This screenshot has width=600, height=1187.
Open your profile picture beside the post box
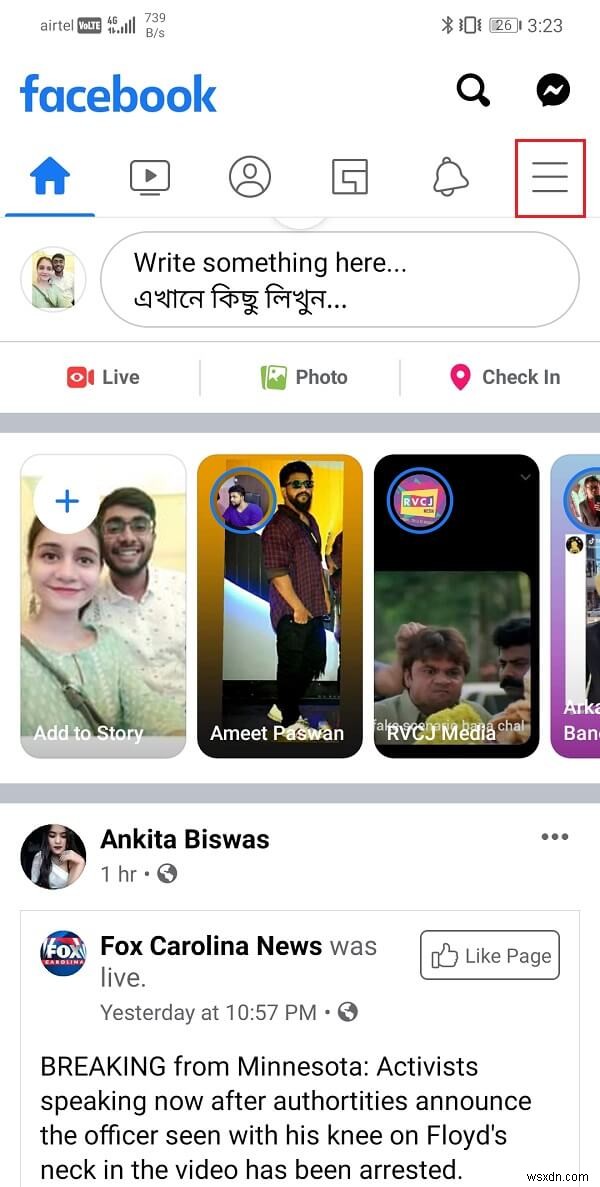click(53, 280)
